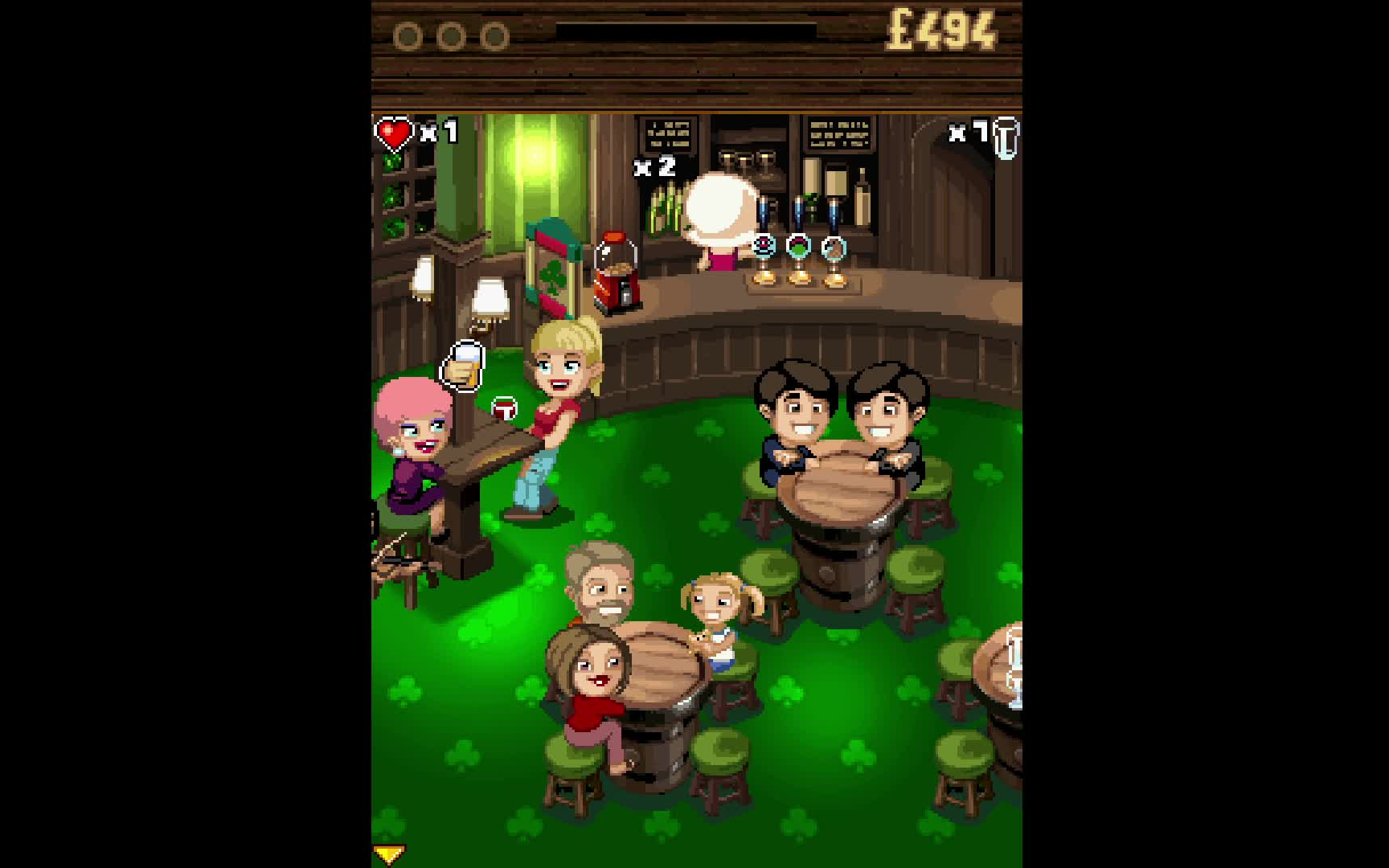Pull the left beer tap
This screenshot has height=868, width=1389.
coord(764,248)
